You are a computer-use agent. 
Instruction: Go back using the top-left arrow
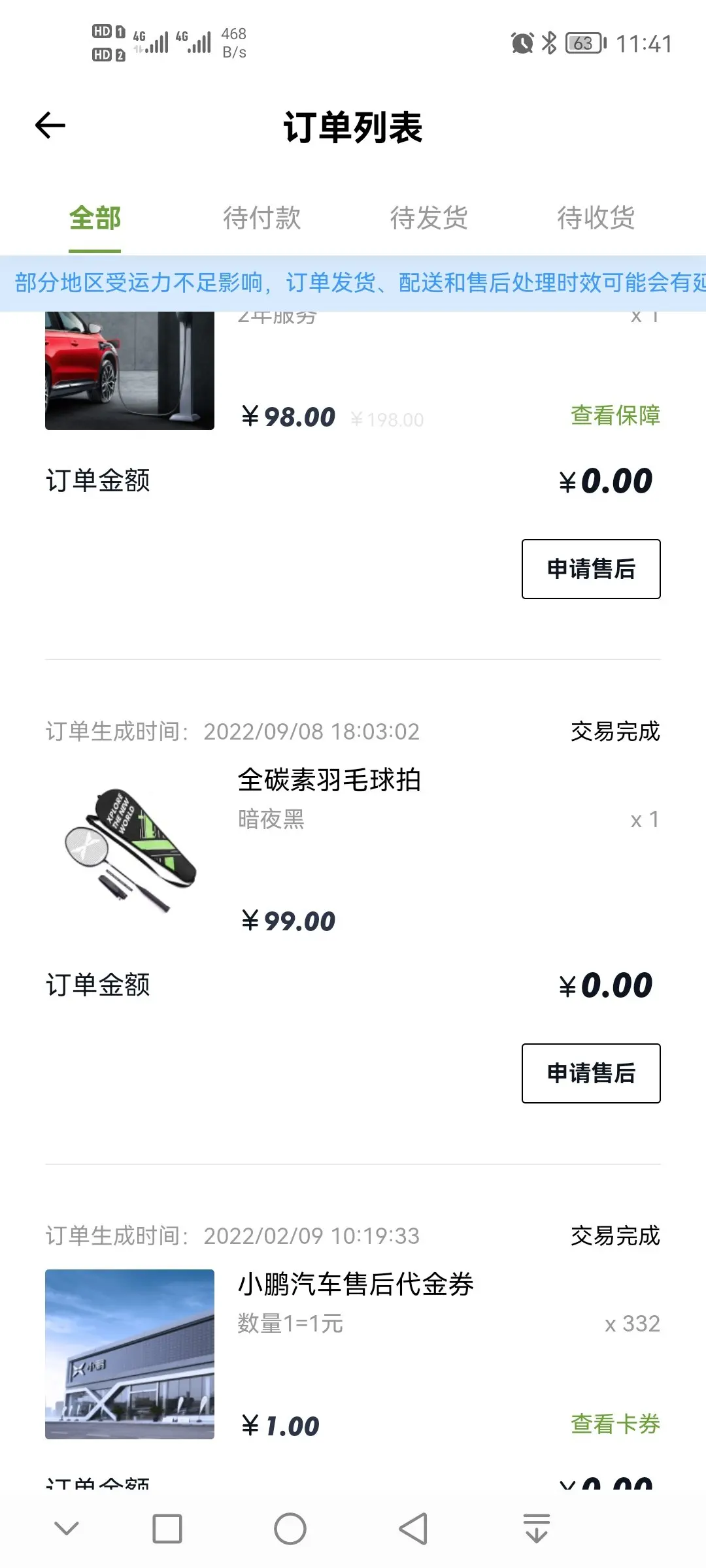point(50,125)
